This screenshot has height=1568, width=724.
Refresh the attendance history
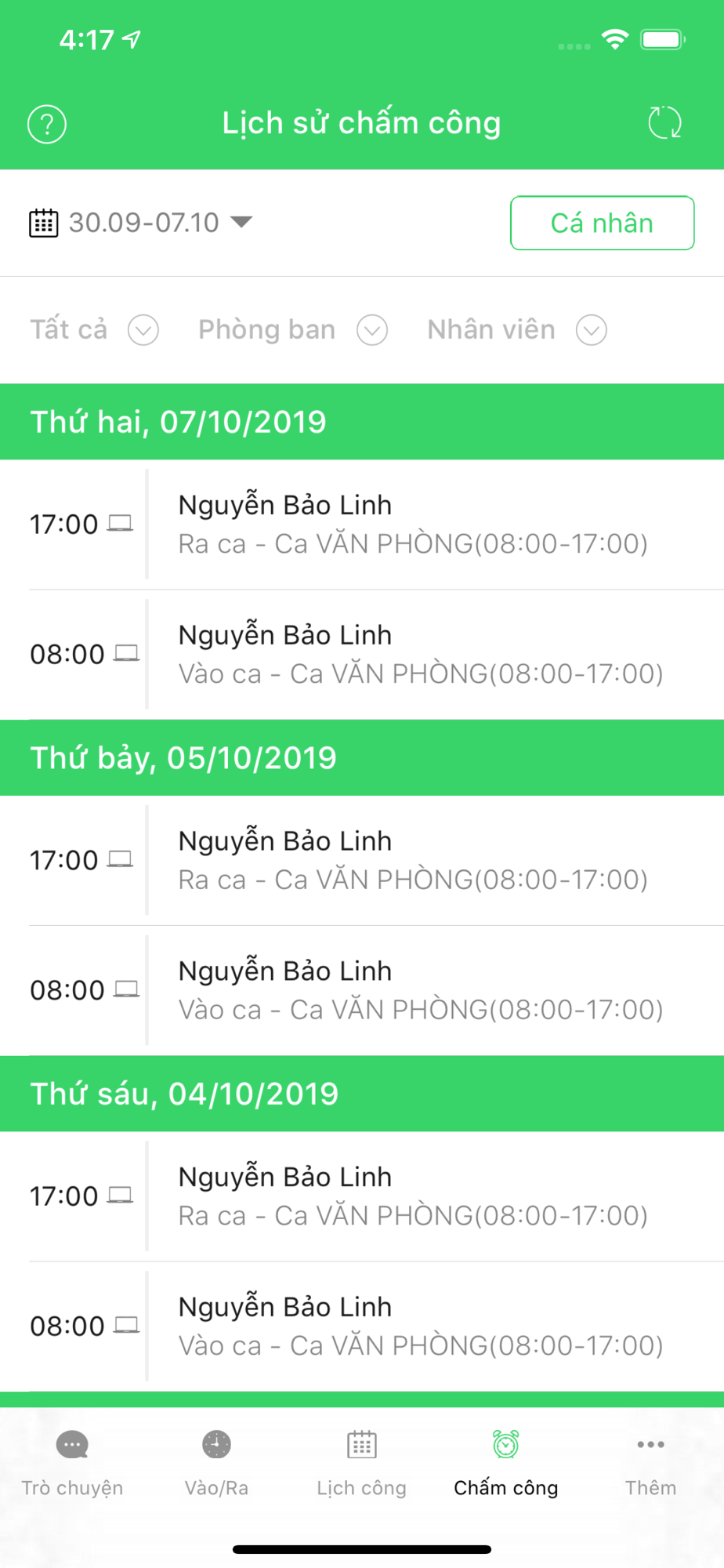pyautogui.click(x=664, y=123)
